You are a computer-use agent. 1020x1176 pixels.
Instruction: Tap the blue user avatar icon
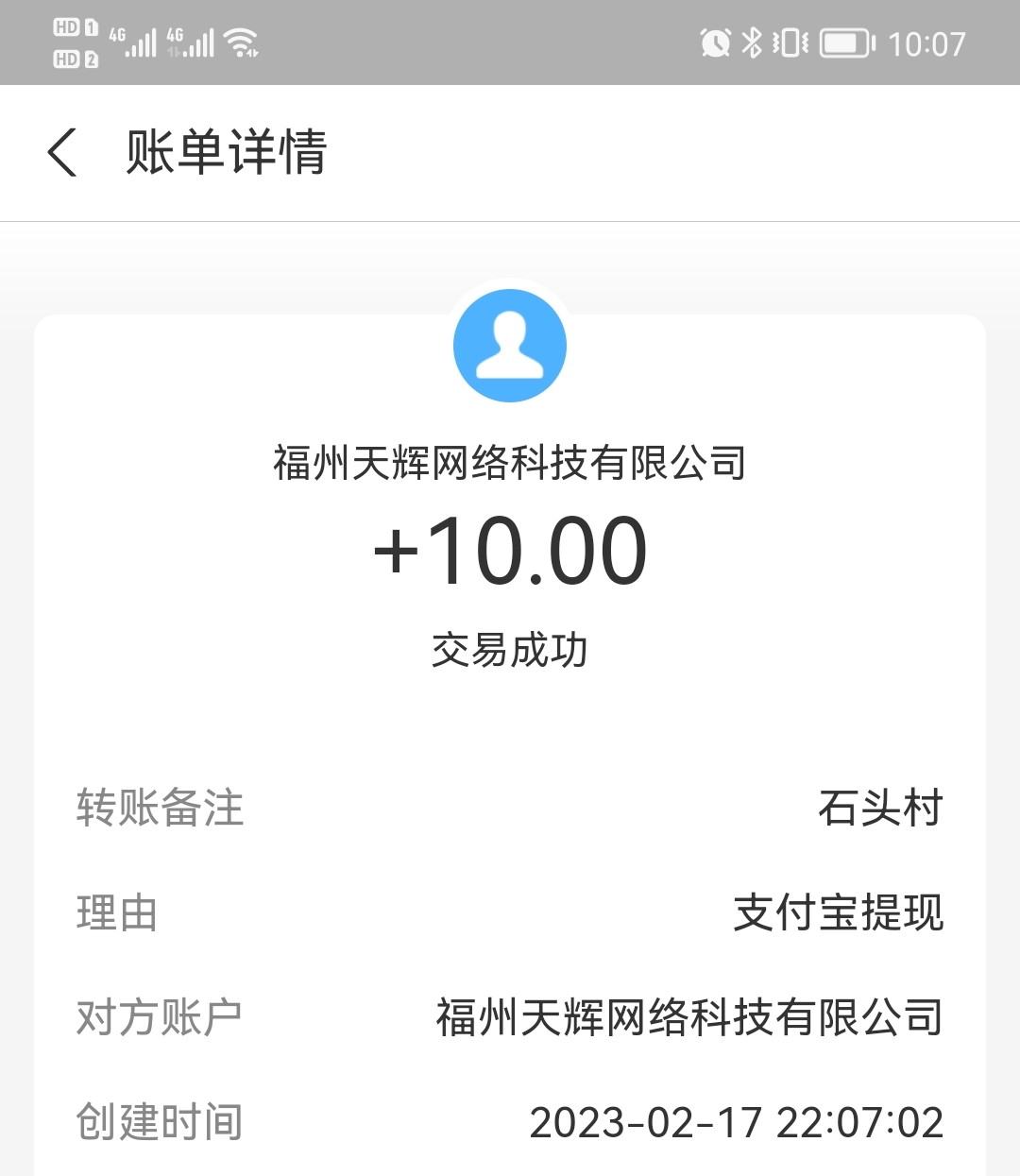(x=510, y=345)
